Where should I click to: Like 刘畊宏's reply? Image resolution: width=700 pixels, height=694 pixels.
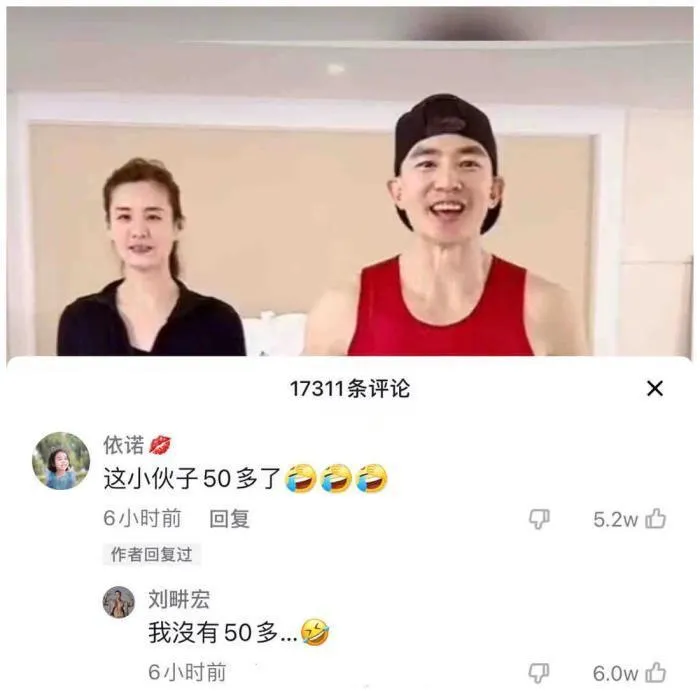pos(656,672)
